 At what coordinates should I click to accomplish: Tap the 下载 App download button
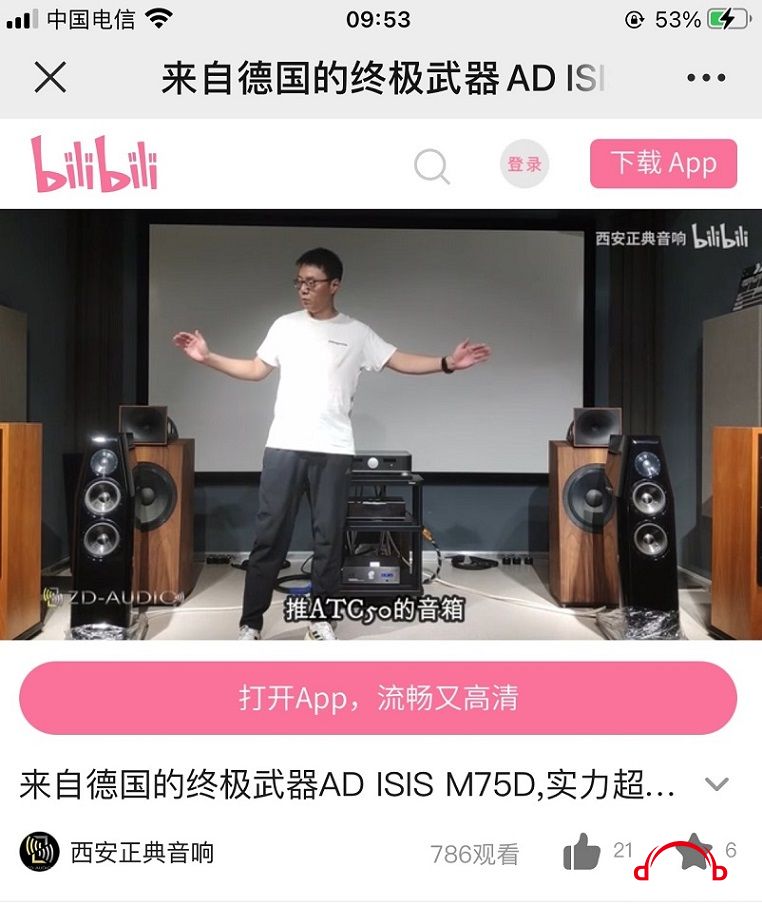[663, 164]
